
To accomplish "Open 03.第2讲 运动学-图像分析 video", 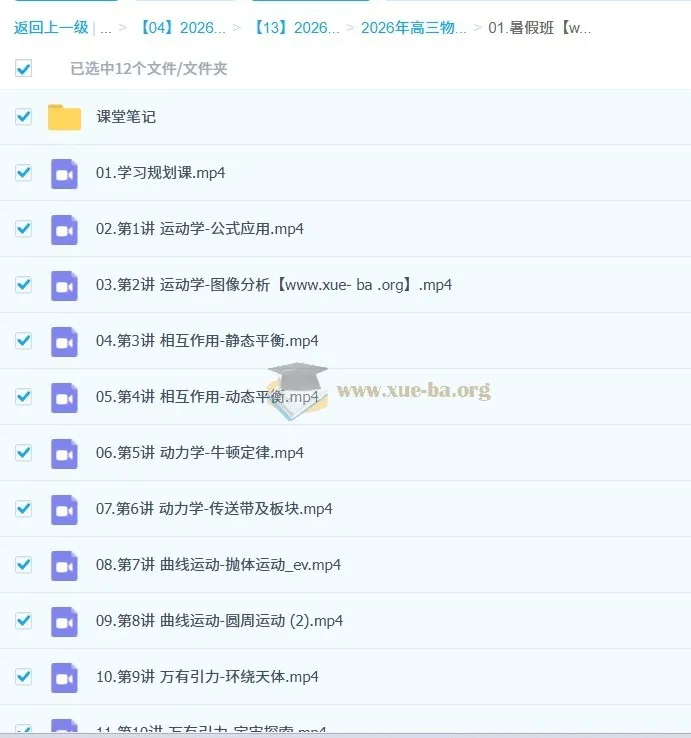I will 273,285.
